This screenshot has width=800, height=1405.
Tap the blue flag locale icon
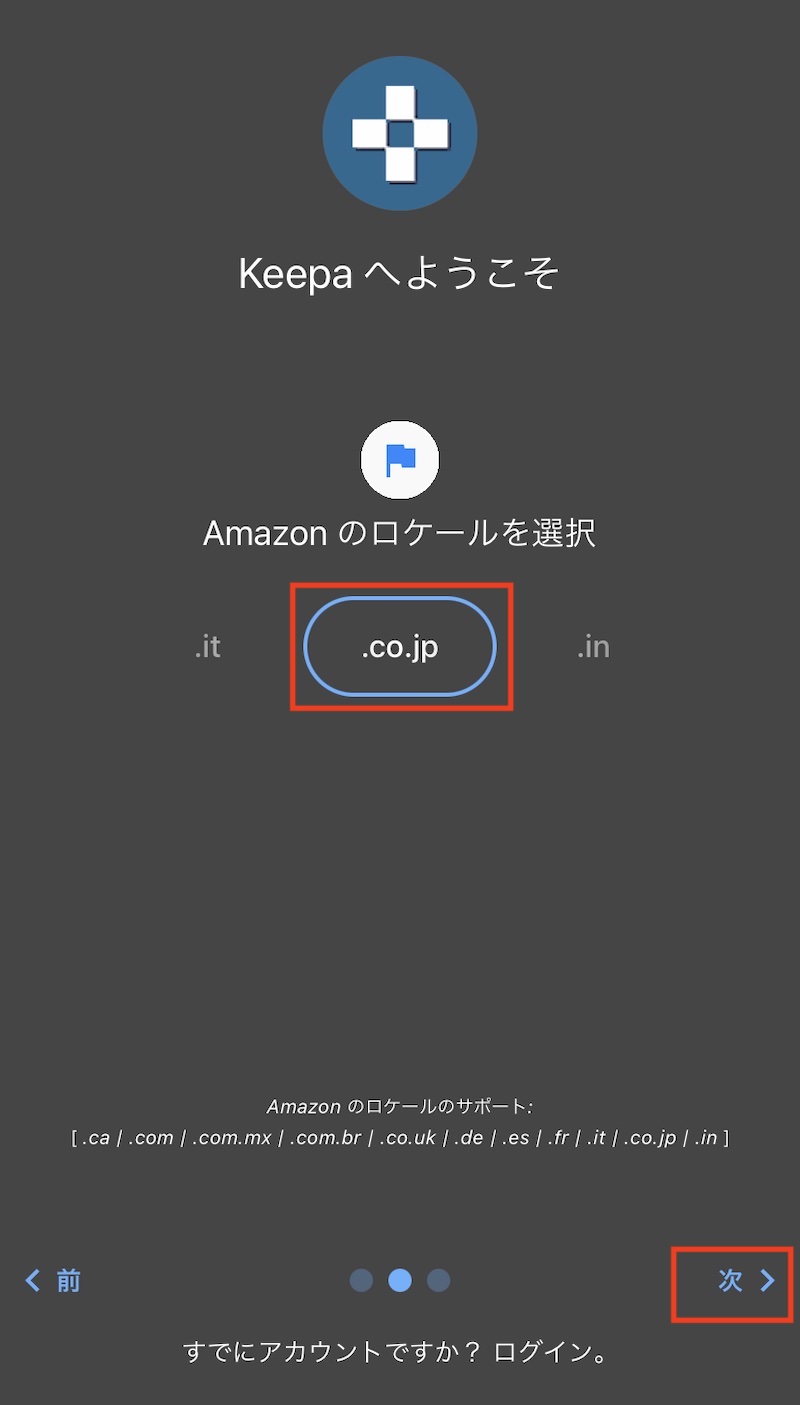pos(400,459)
